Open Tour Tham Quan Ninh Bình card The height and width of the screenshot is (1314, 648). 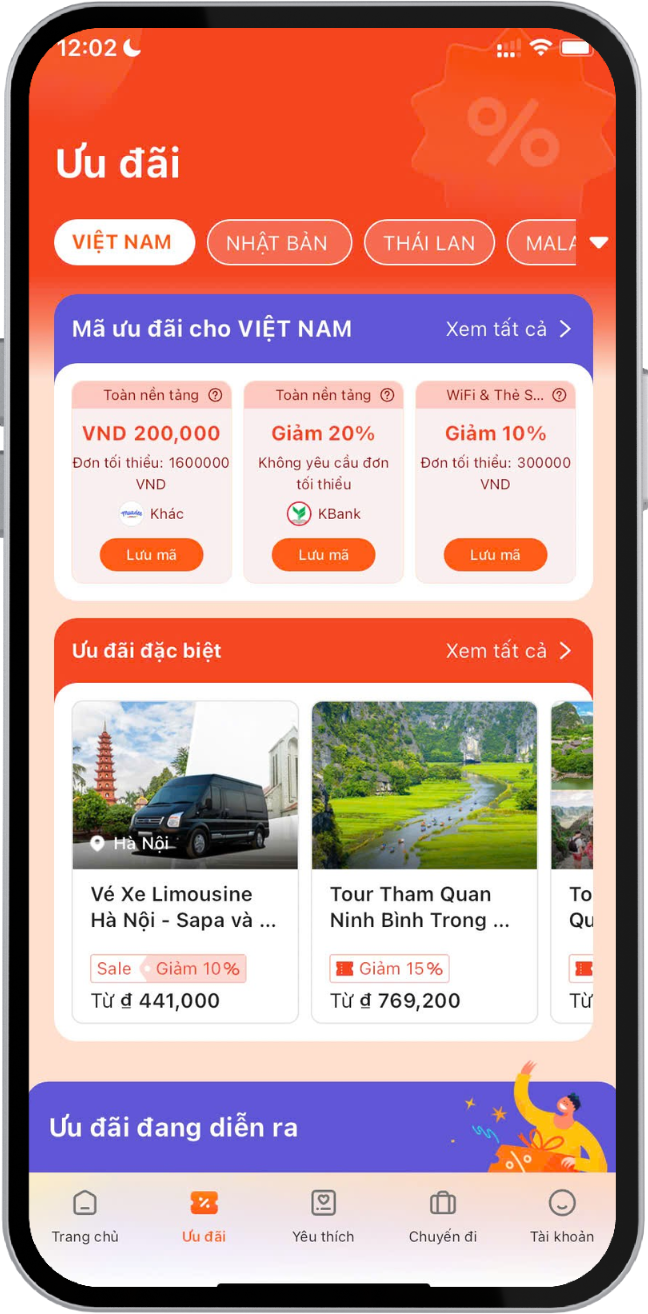424,860
